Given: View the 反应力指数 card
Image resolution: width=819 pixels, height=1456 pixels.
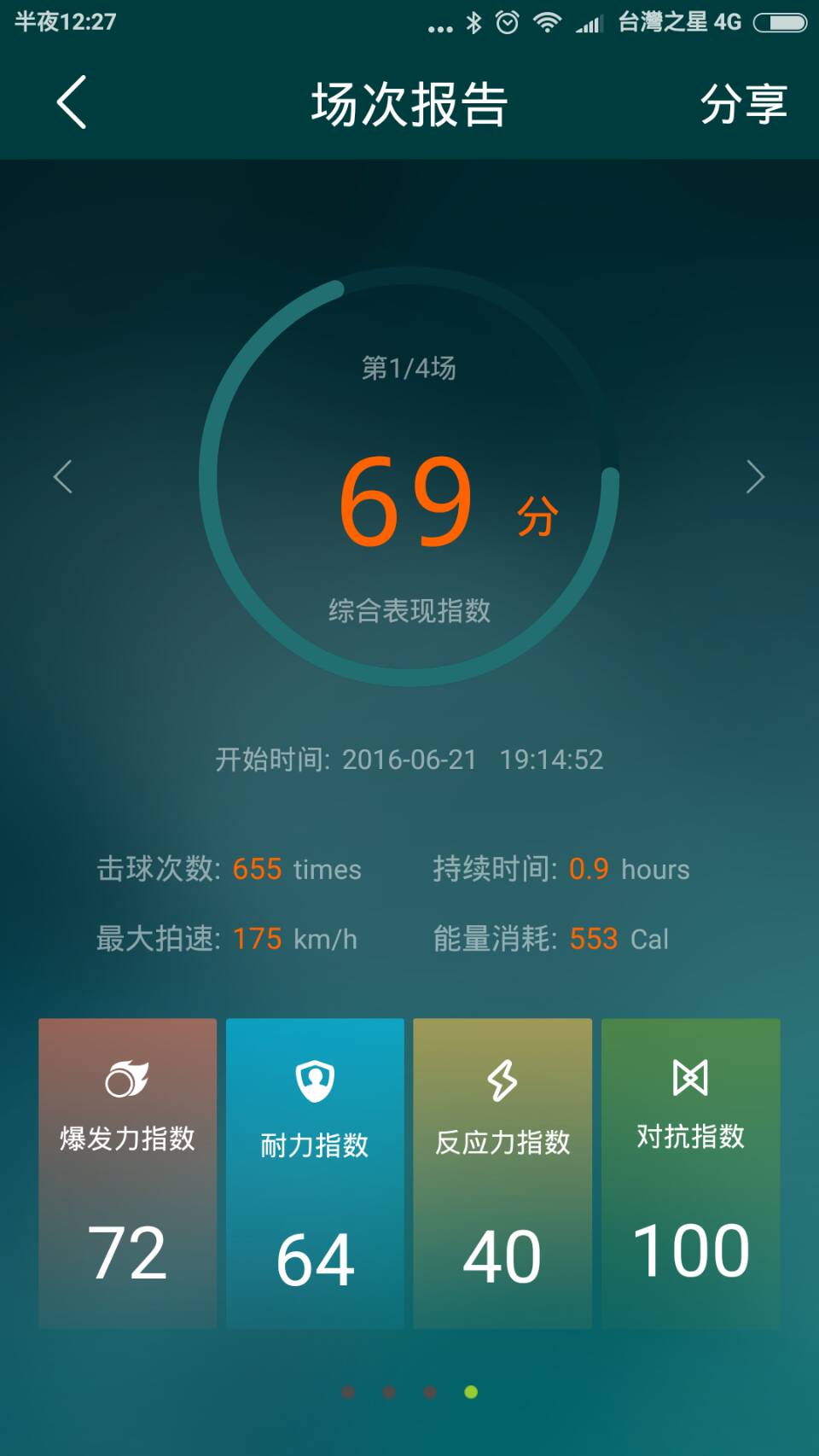Looking at the screenshot, I should coord(502,1173).
